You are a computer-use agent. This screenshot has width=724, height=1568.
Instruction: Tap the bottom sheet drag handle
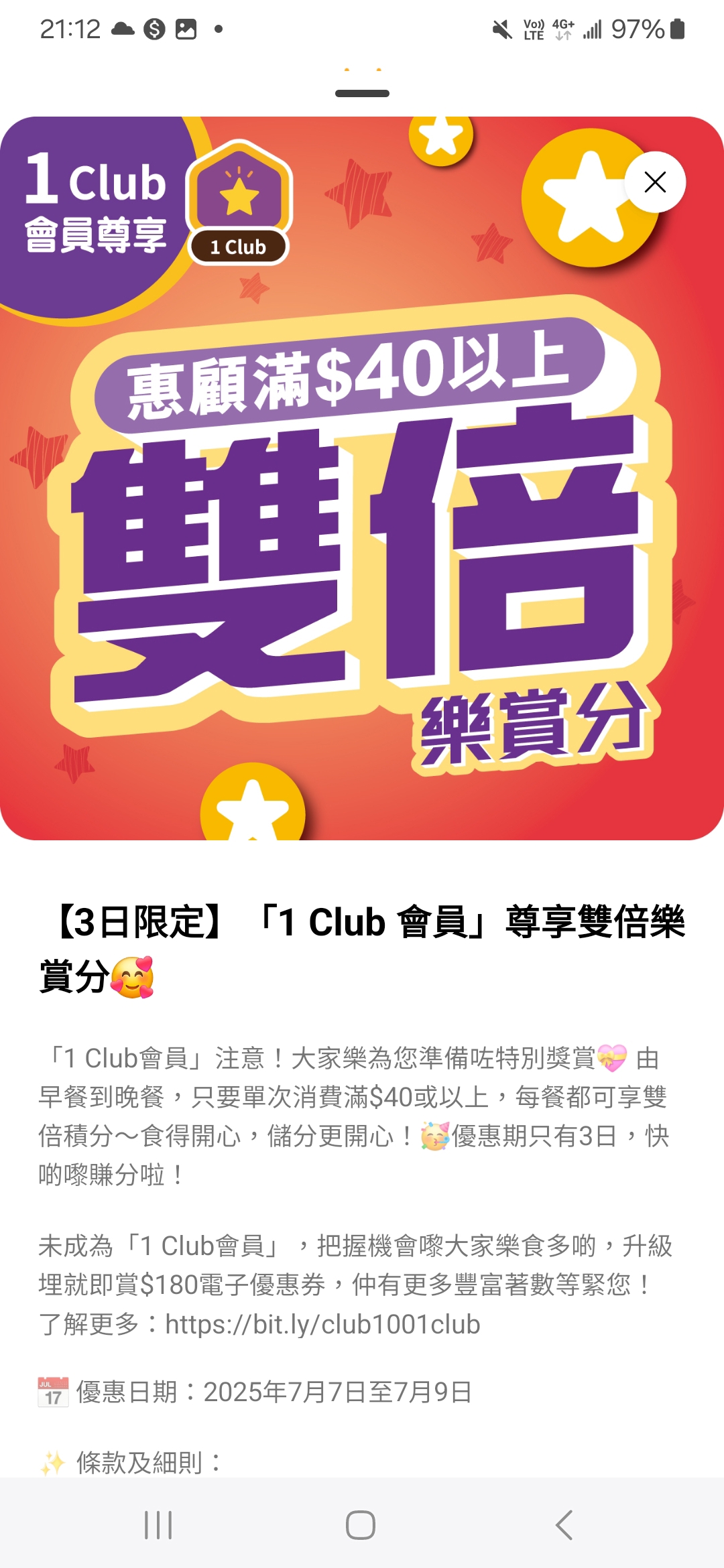point(362,93)
